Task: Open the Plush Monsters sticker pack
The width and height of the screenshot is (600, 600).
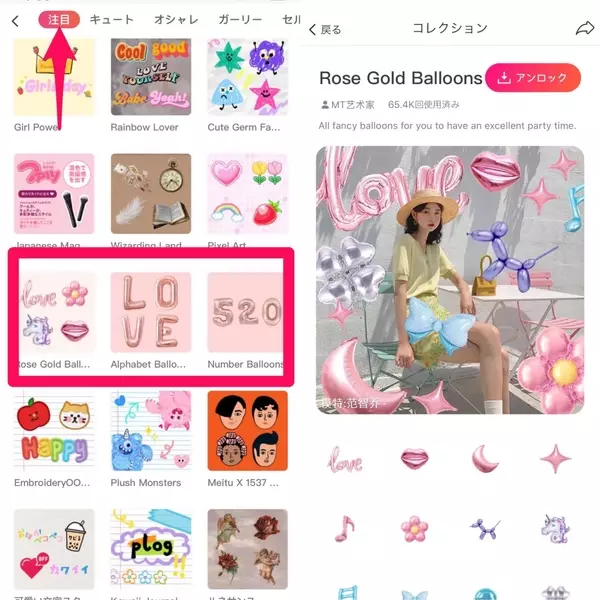Action: tap(150, 432)
